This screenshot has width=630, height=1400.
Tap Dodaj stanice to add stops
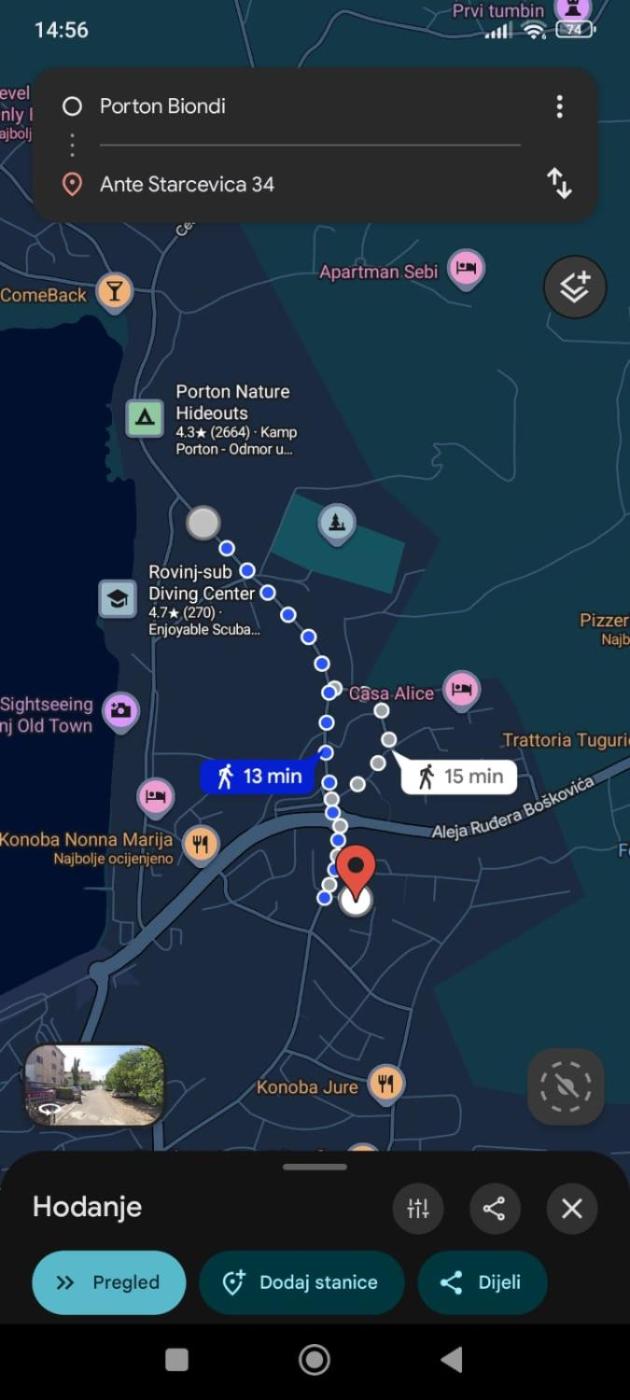pyautogui.click(x=302, y=1282)
